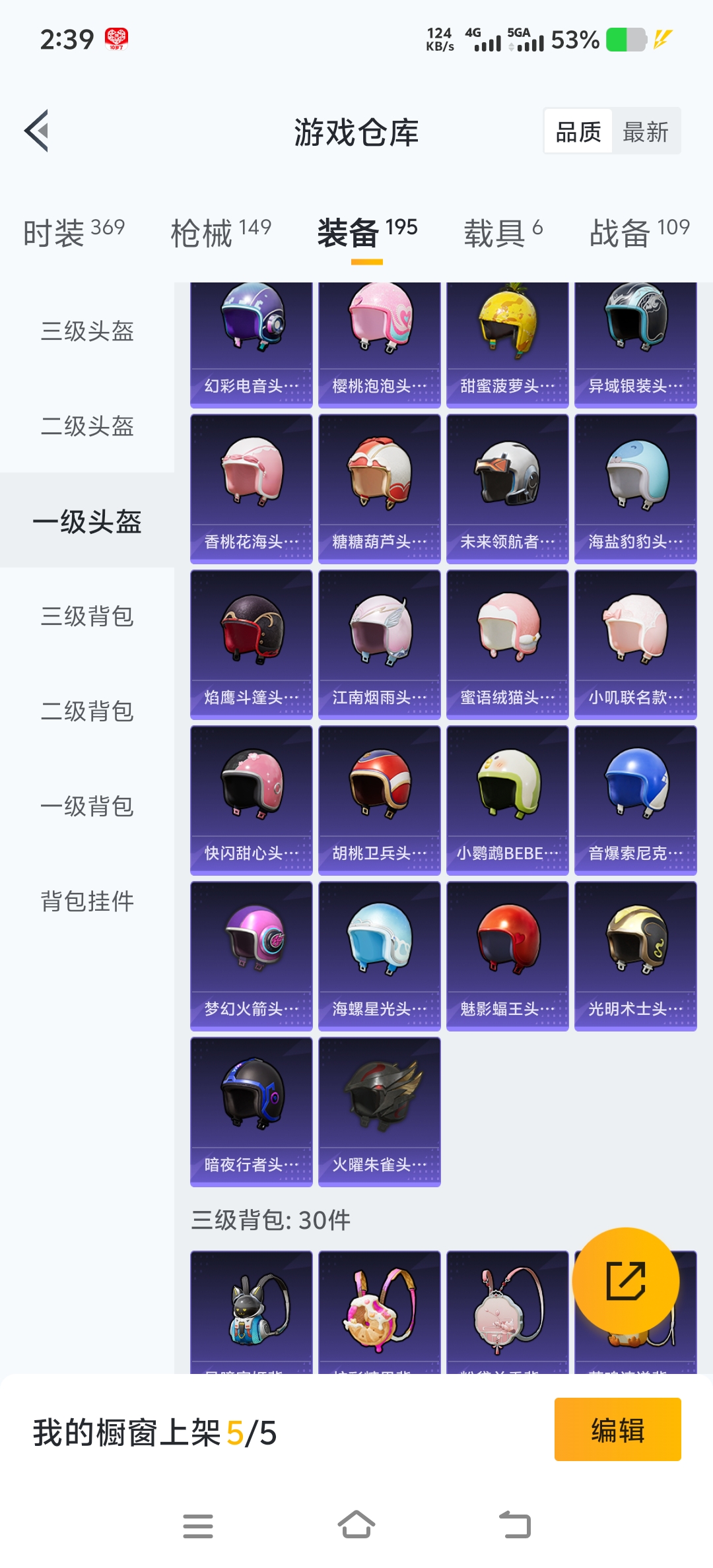The image size is (713, 1568).
Task: View the 未来领航者 helmet item
Action: (507, 488)
